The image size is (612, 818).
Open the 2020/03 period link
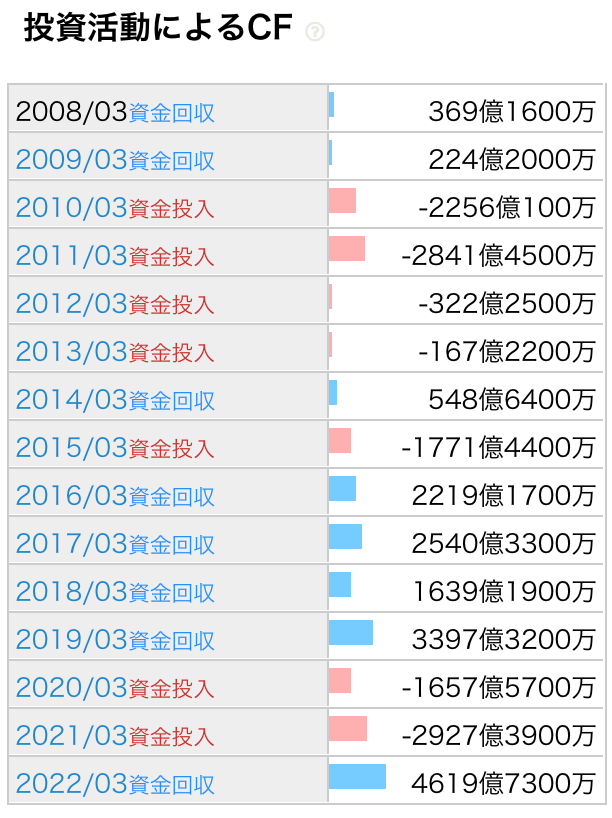(72, 687)
